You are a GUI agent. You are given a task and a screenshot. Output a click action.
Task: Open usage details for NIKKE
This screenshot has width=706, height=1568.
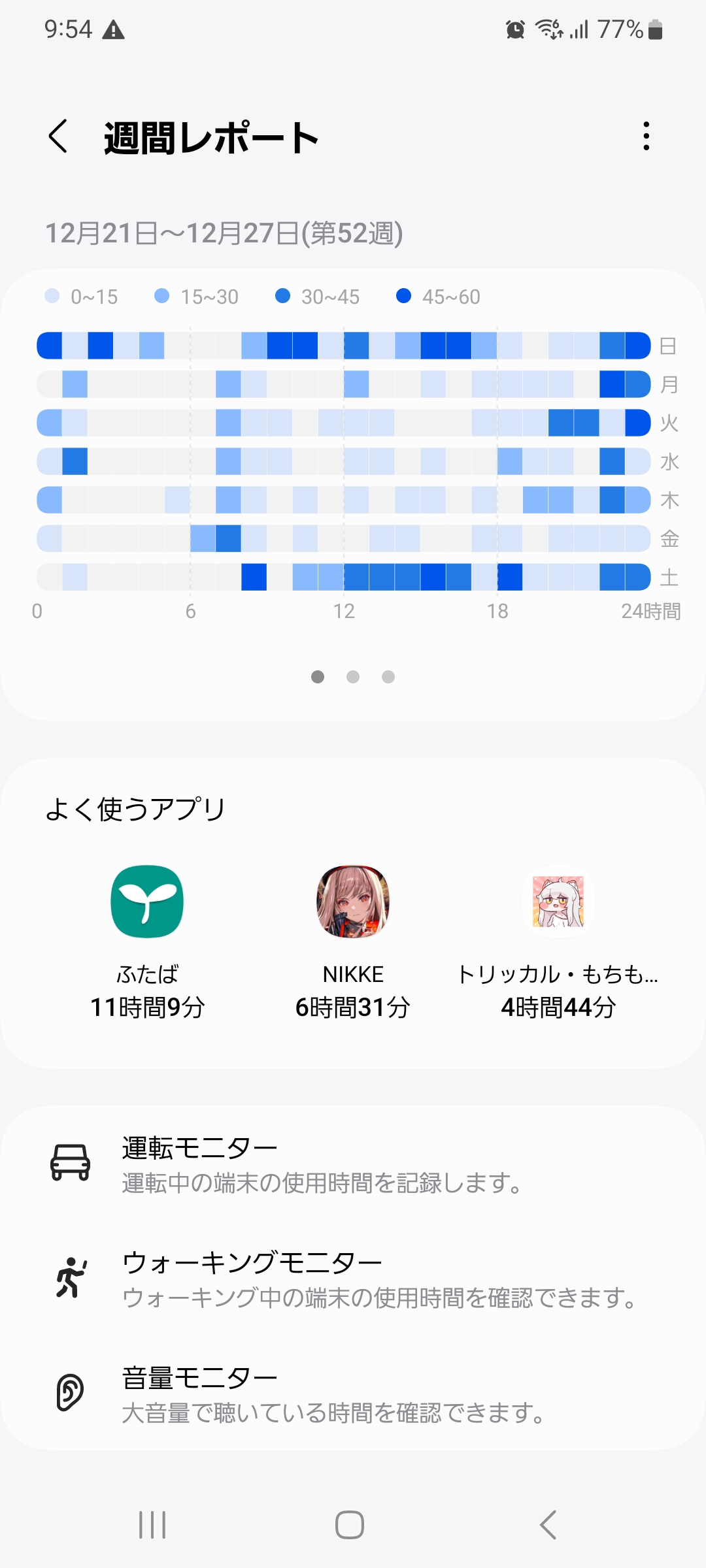pyautogui.click(x=353, y=941)
